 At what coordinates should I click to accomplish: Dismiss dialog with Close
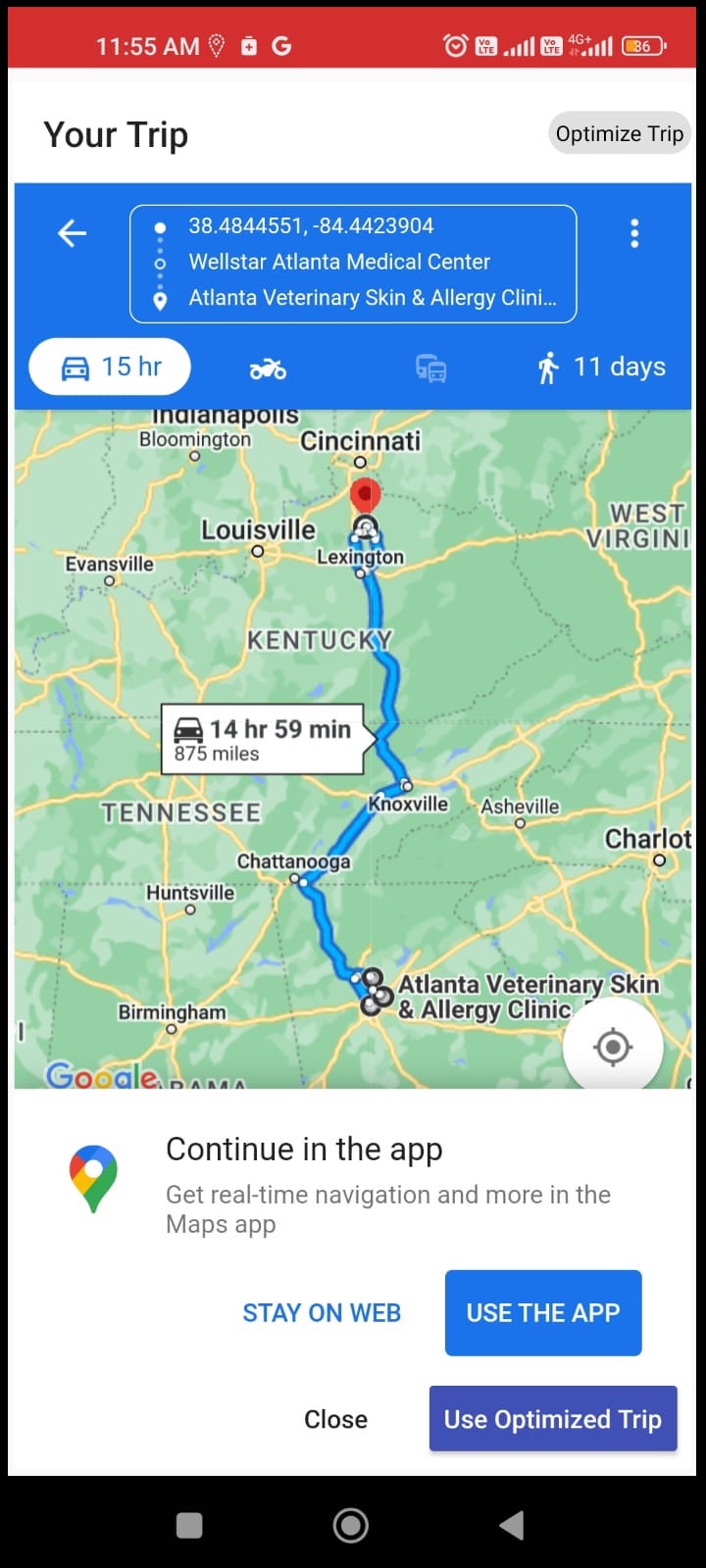(335, 1418)
